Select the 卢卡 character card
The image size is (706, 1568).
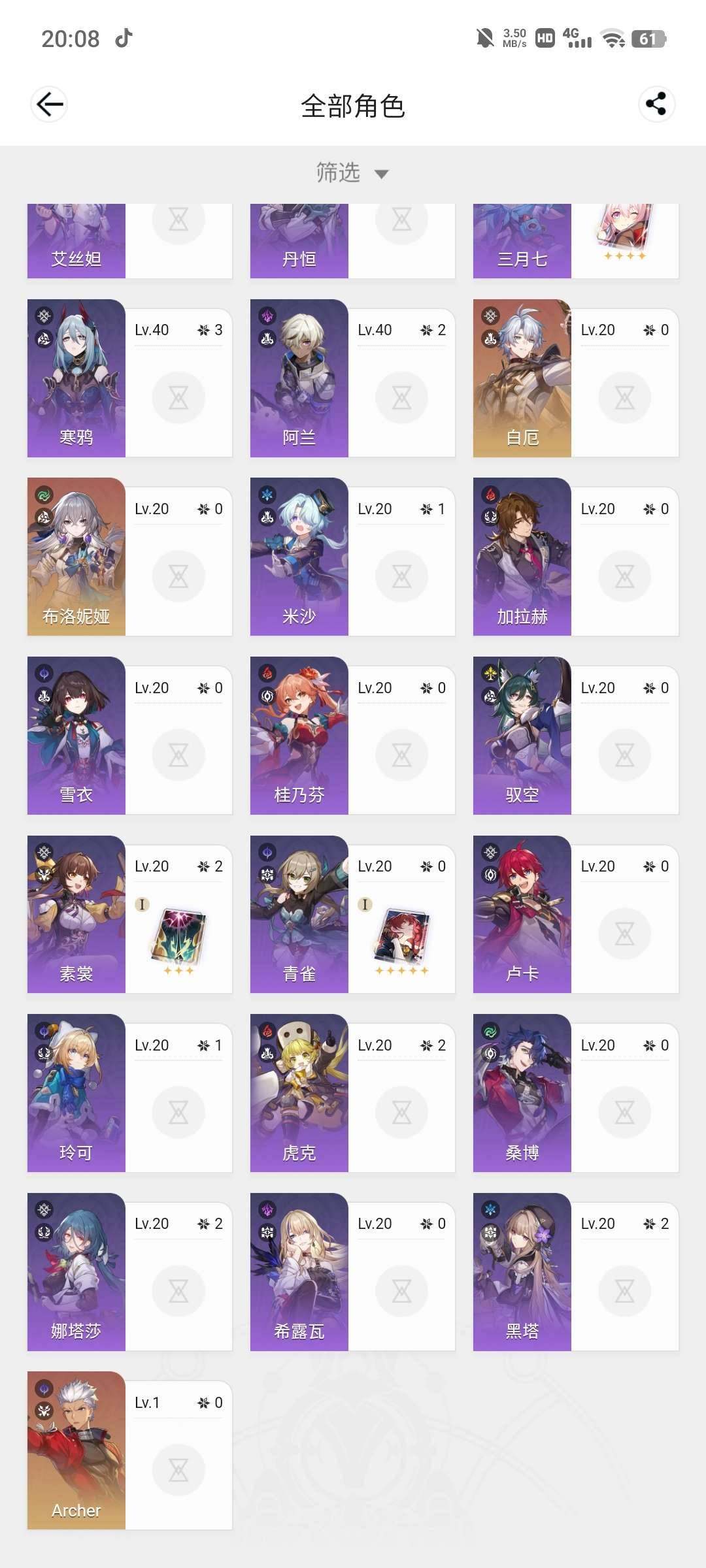coord(522,914)
